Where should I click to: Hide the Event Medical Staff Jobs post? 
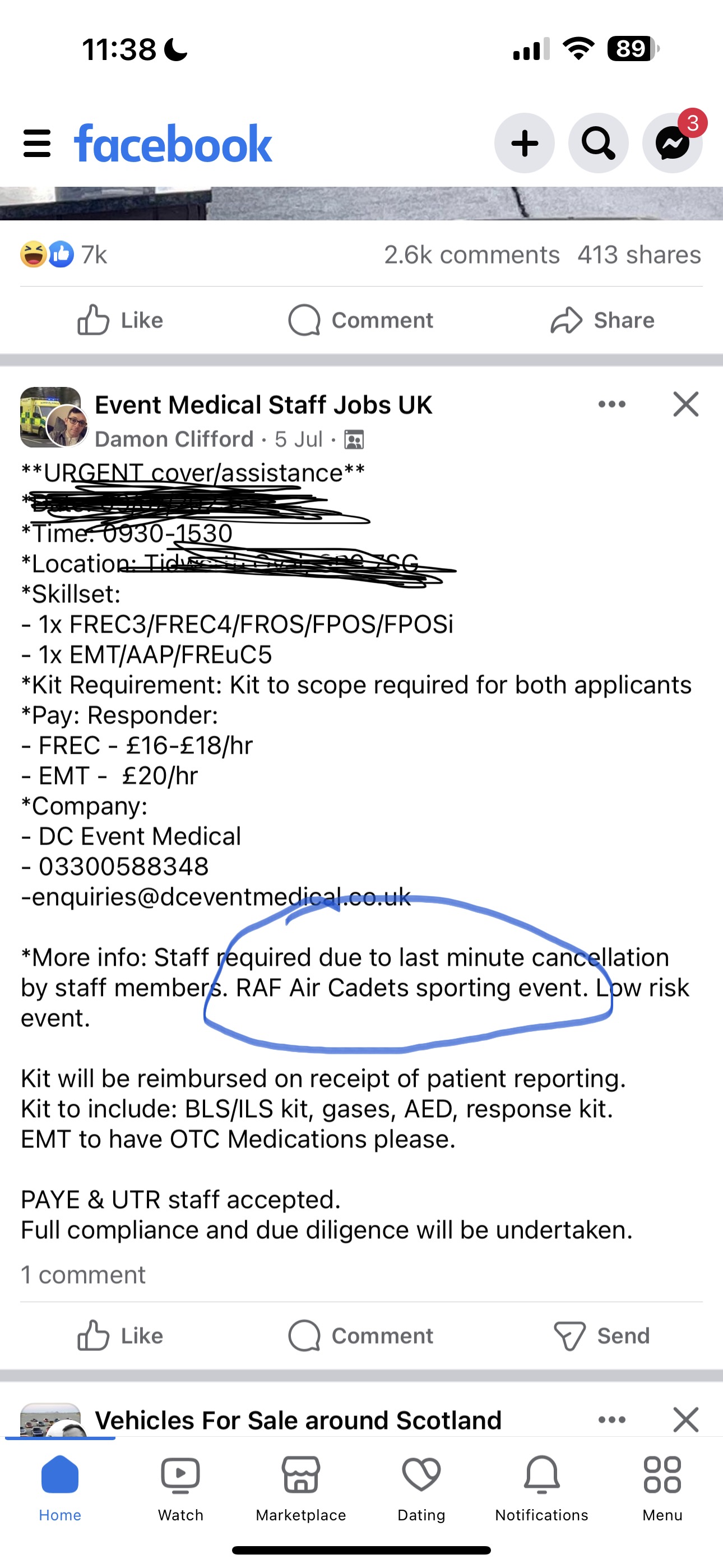[x=686, y=404]
